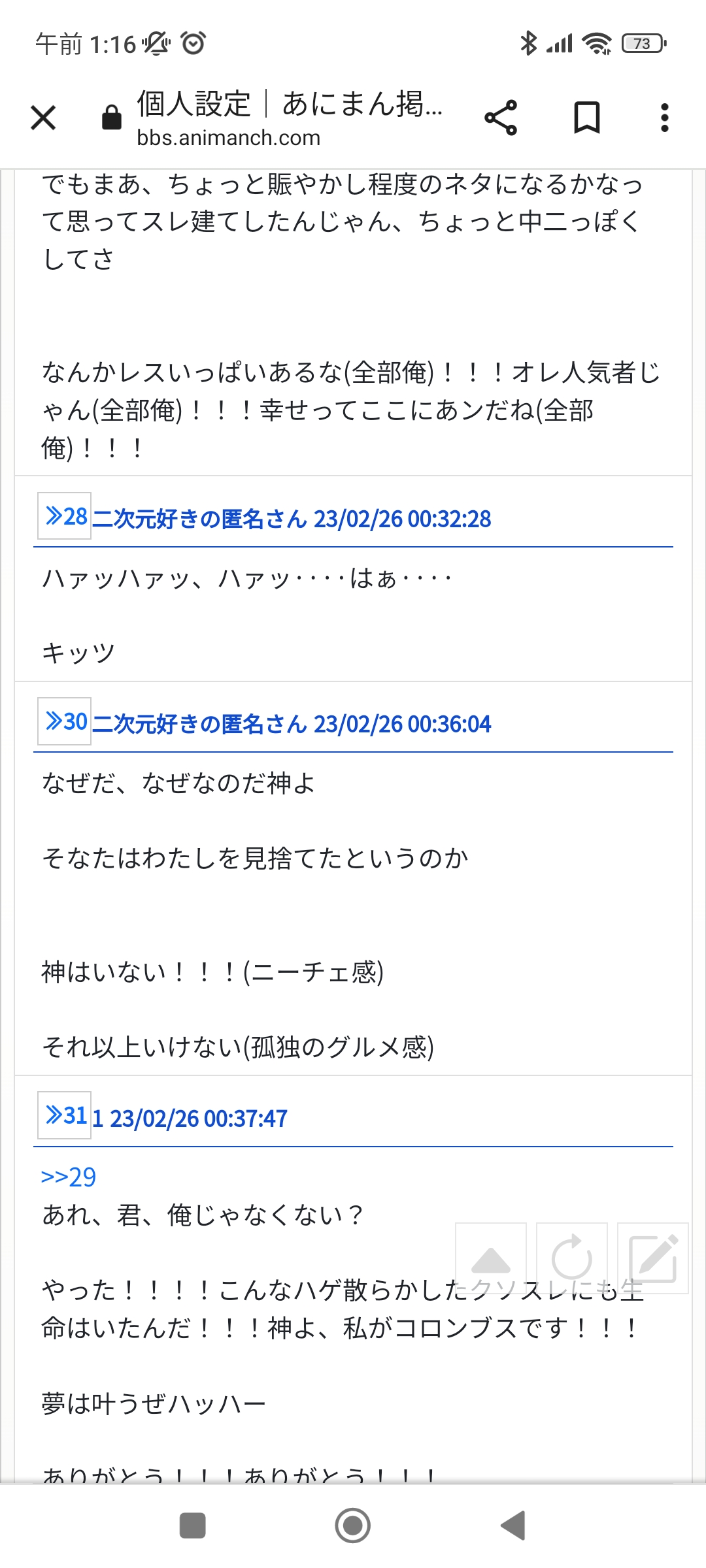Image resolution: width=706 pixels, height=1568 pixels.
Task: Share this page
Action: click(x=501, y=118)
